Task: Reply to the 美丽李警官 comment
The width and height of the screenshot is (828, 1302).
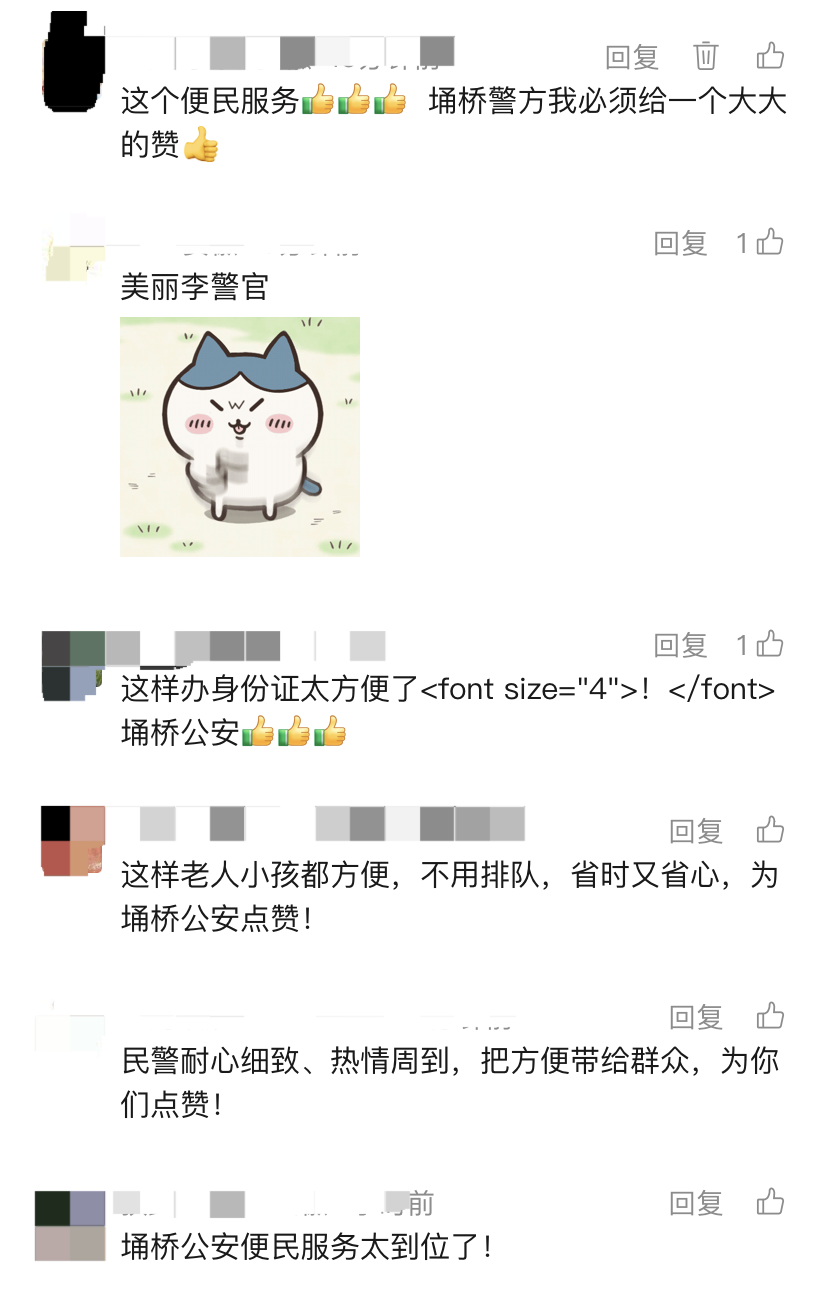Action: (x=680, y=243)
